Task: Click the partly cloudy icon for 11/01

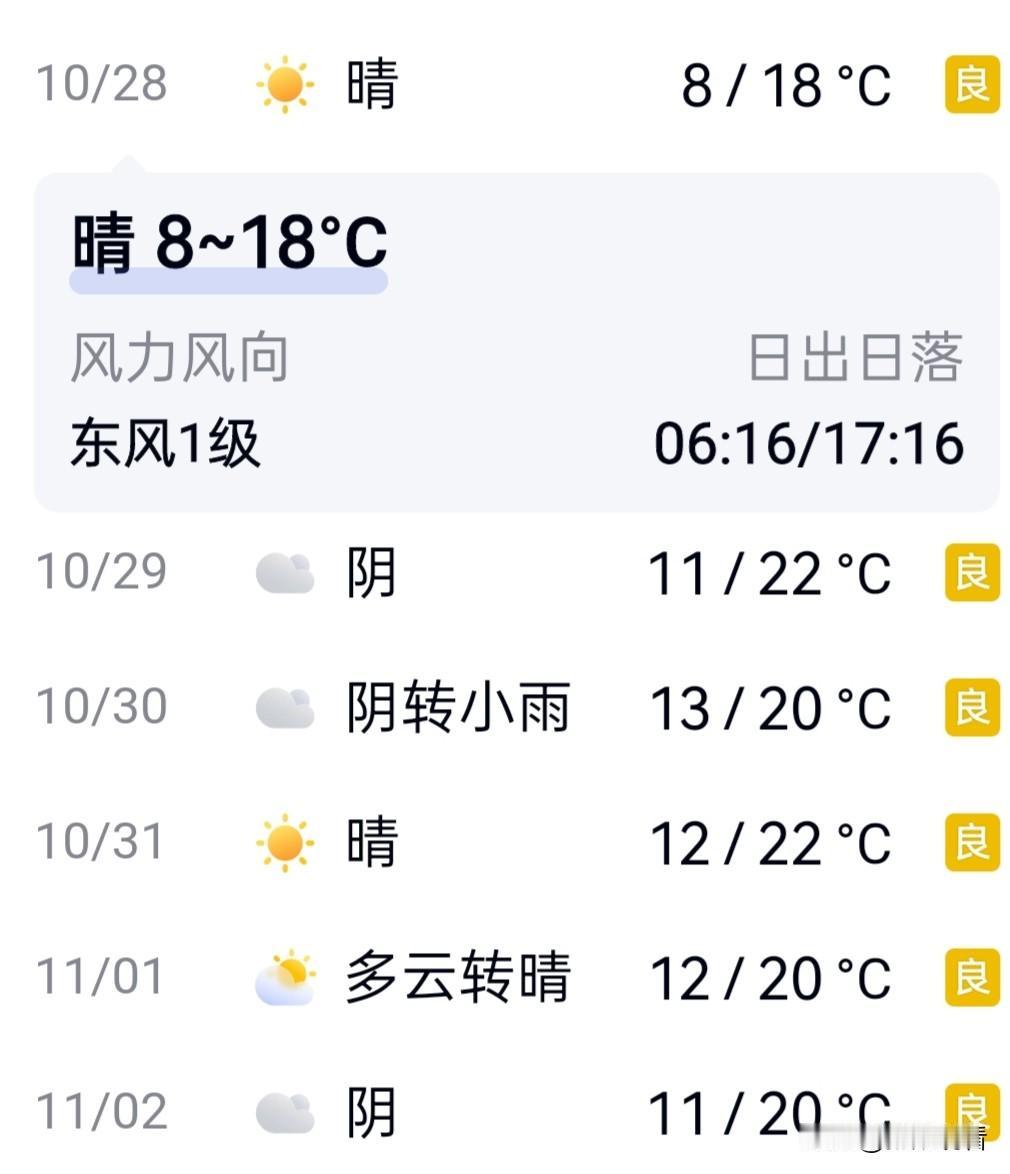Action: [x=285, y=977]
